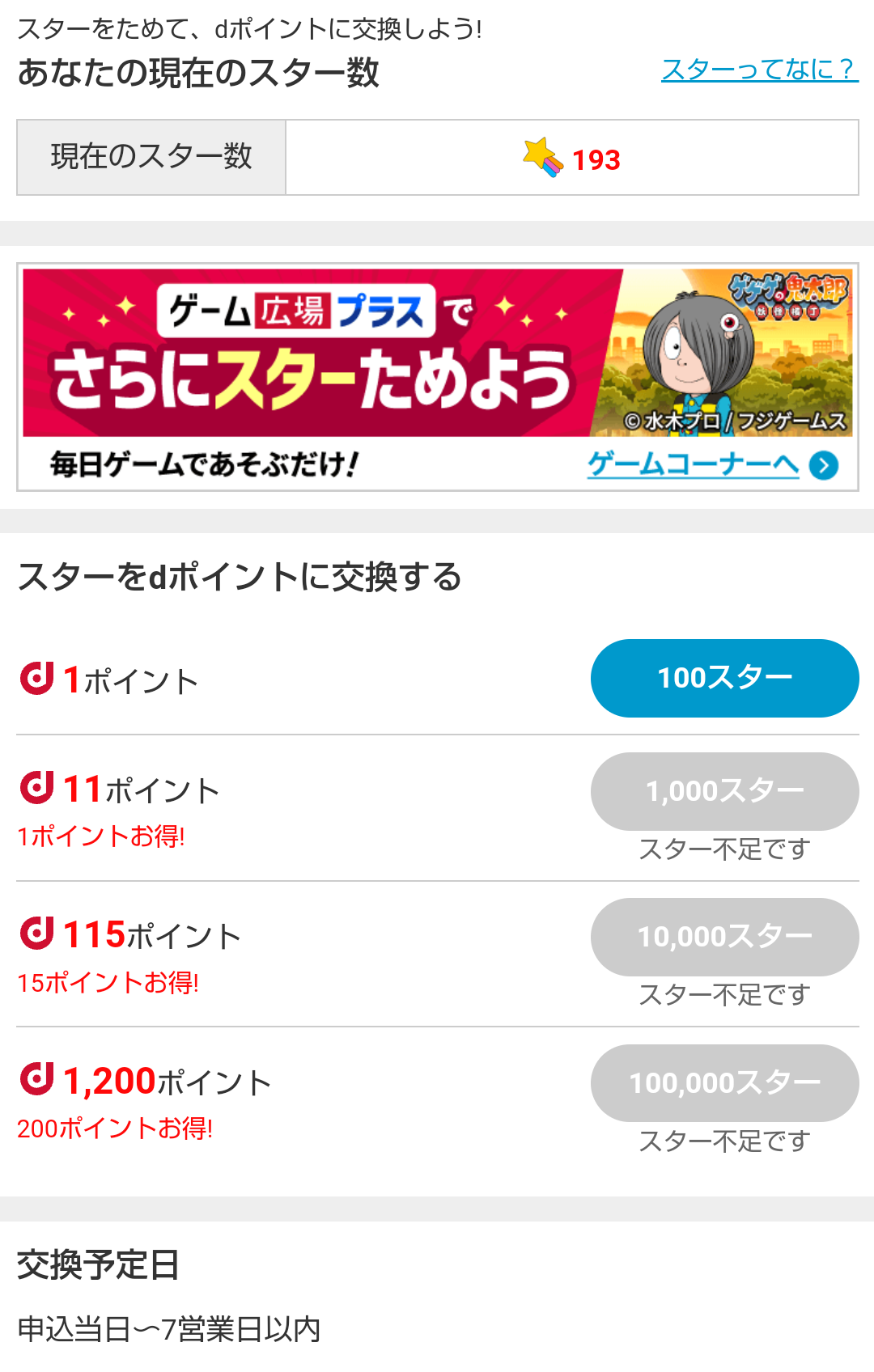Choose the 100,000スター exchange button
The height and width of the screenshot is (1372, 874).
(724, 1082)
